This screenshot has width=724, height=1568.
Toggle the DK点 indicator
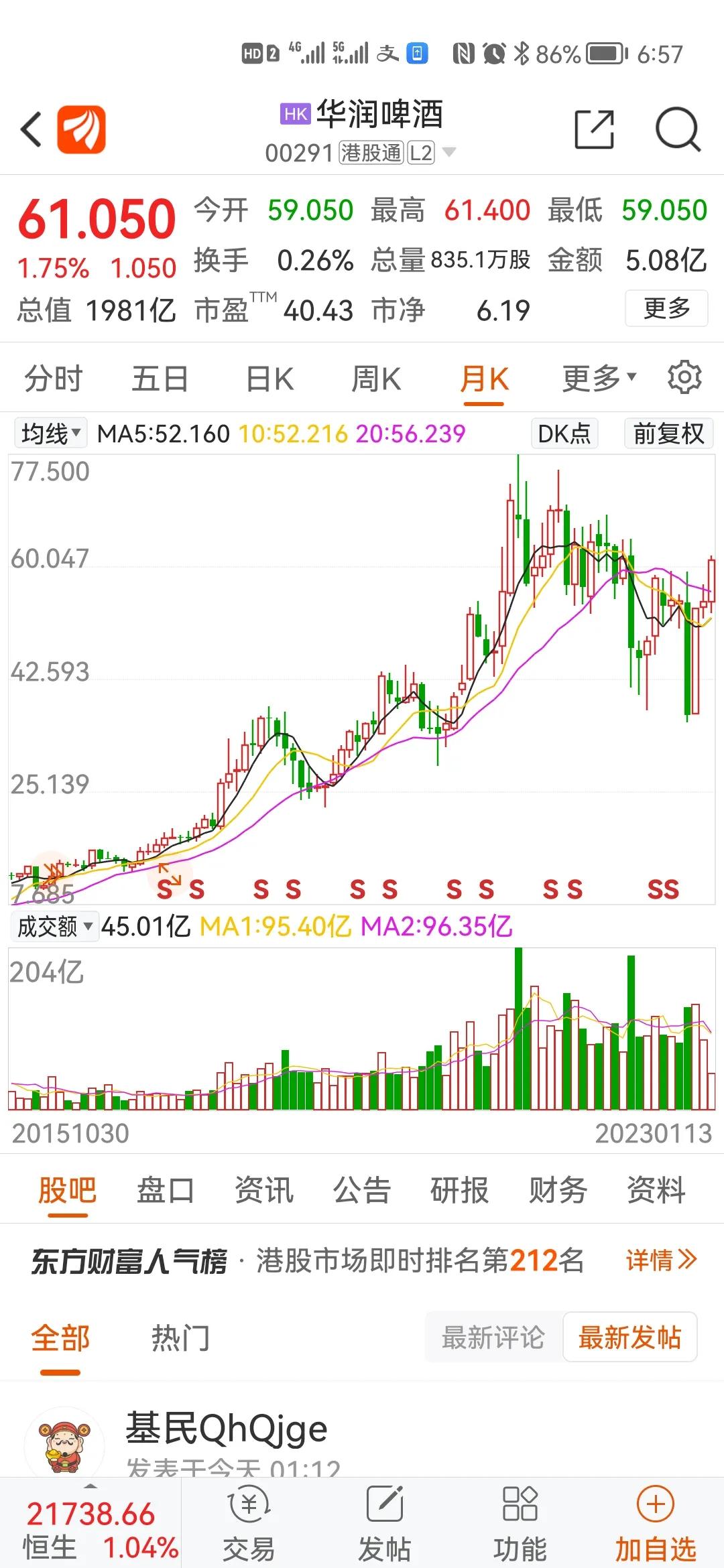point(563,434)
